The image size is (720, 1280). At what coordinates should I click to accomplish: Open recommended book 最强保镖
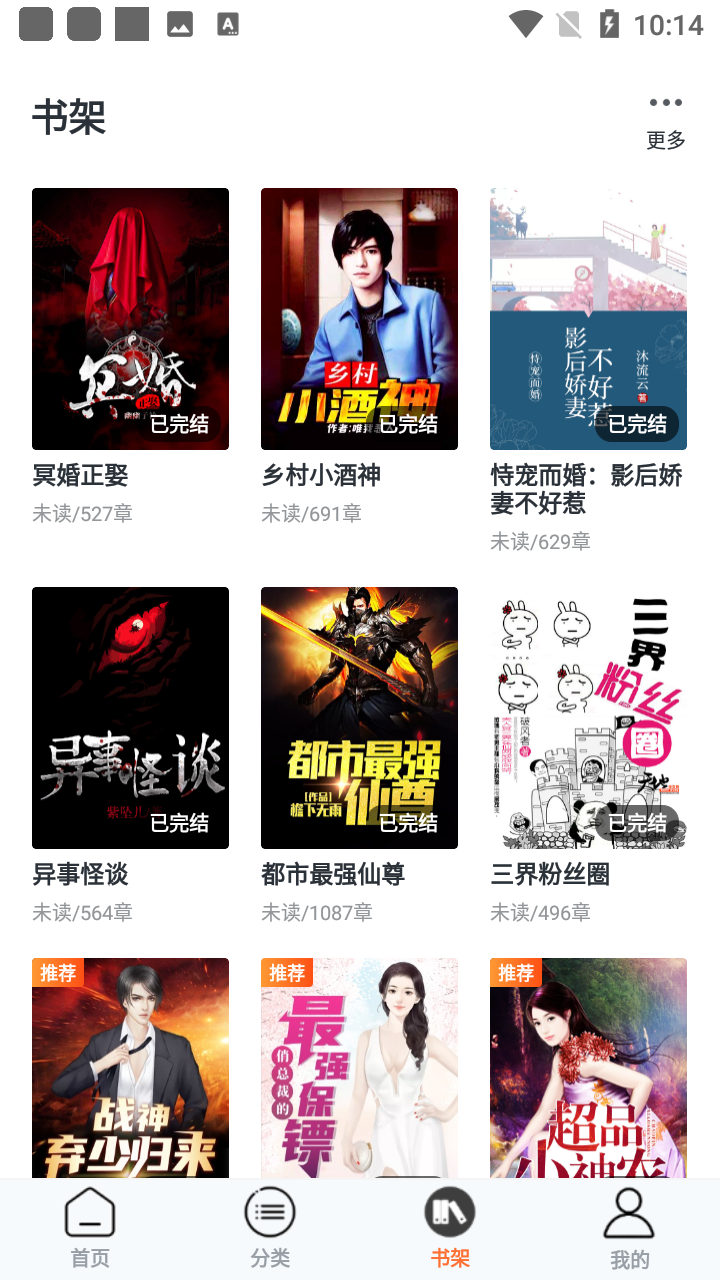coord(359,1066)
